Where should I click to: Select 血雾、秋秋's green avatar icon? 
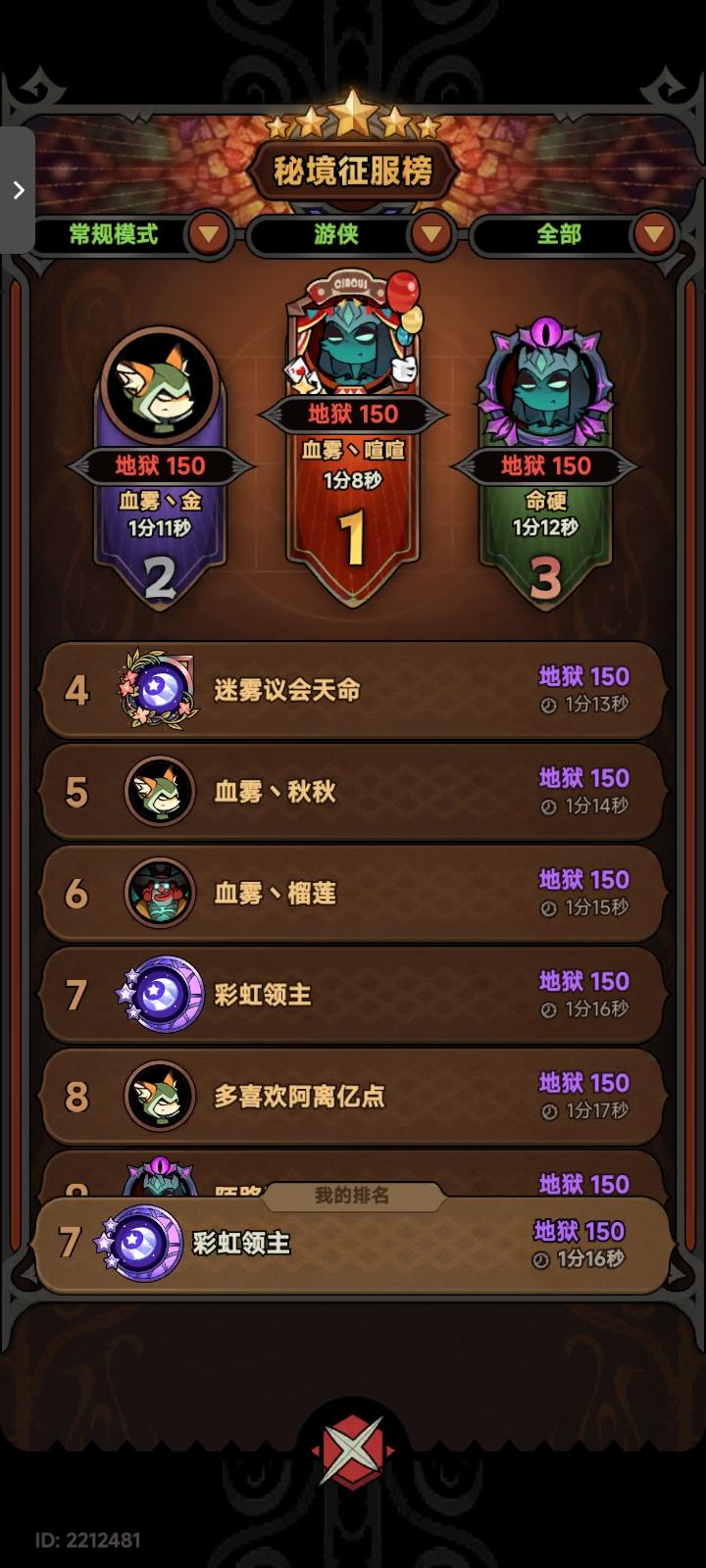(x=160, y=792)
